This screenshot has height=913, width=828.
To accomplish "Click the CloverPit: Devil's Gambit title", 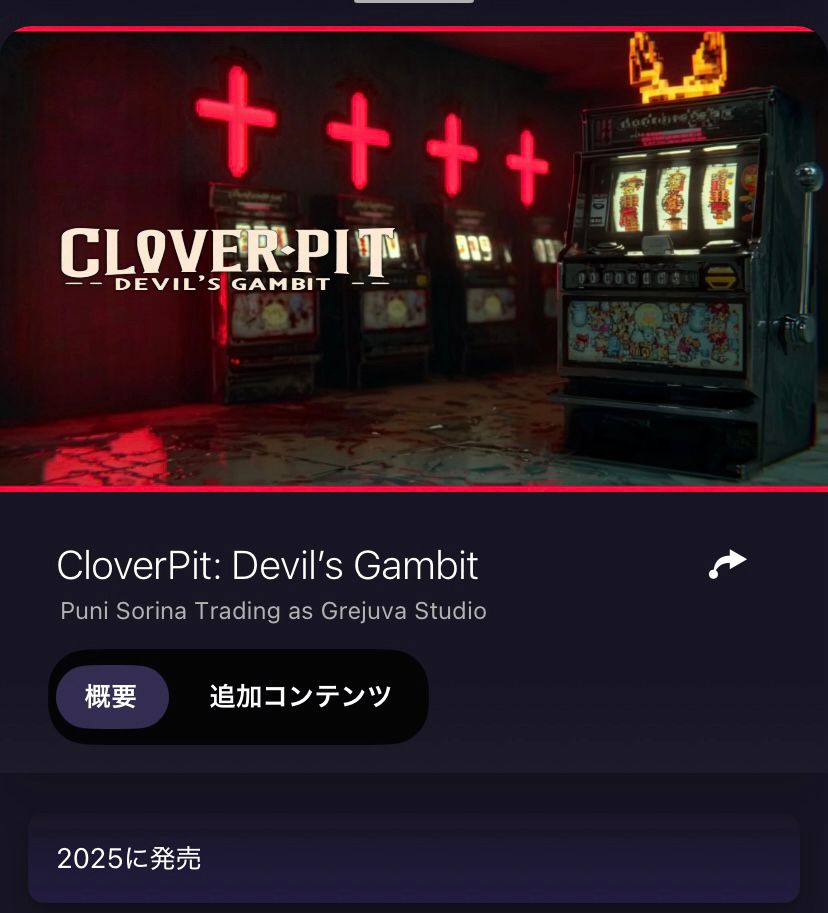I will tap(266, 565).
